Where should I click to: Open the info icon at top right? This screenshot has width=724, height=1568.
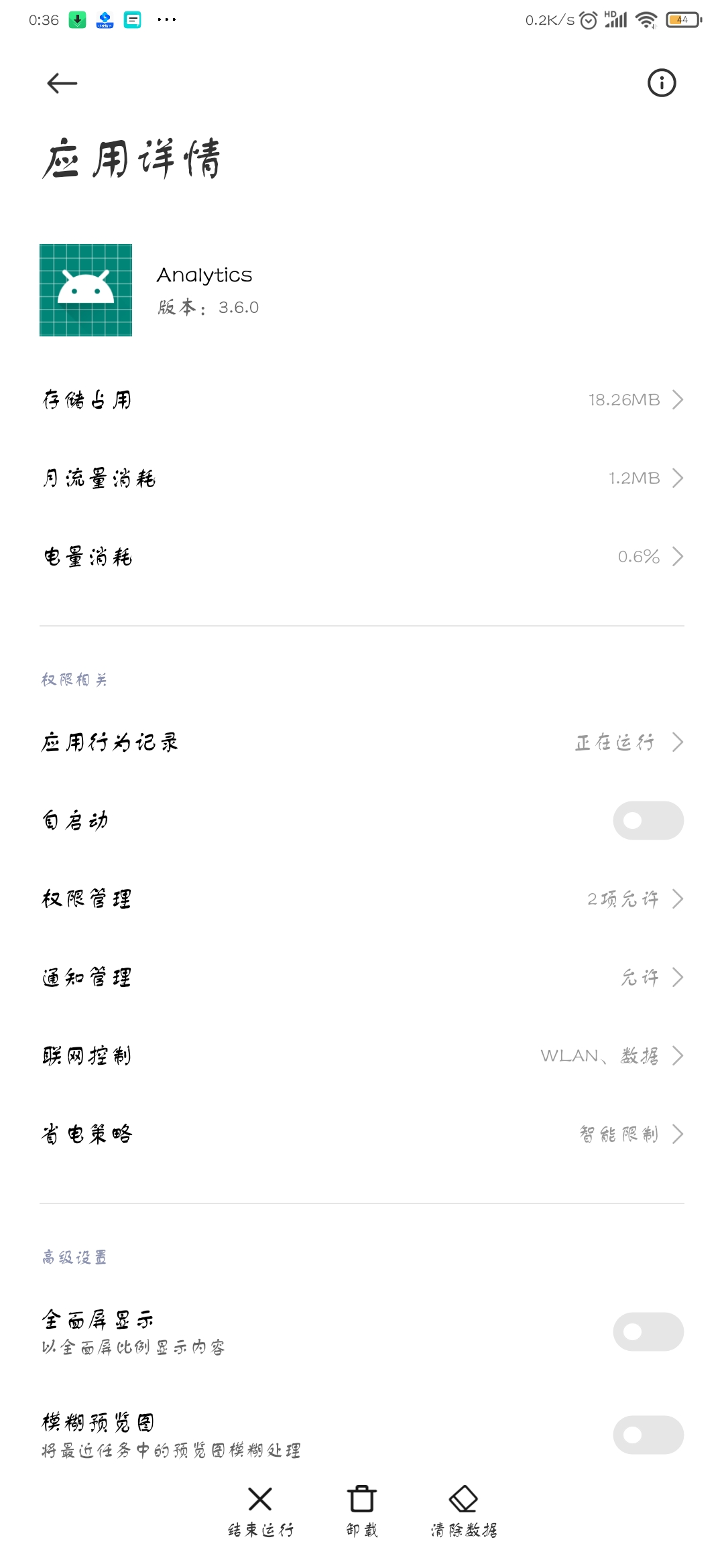tap(662, 83)
